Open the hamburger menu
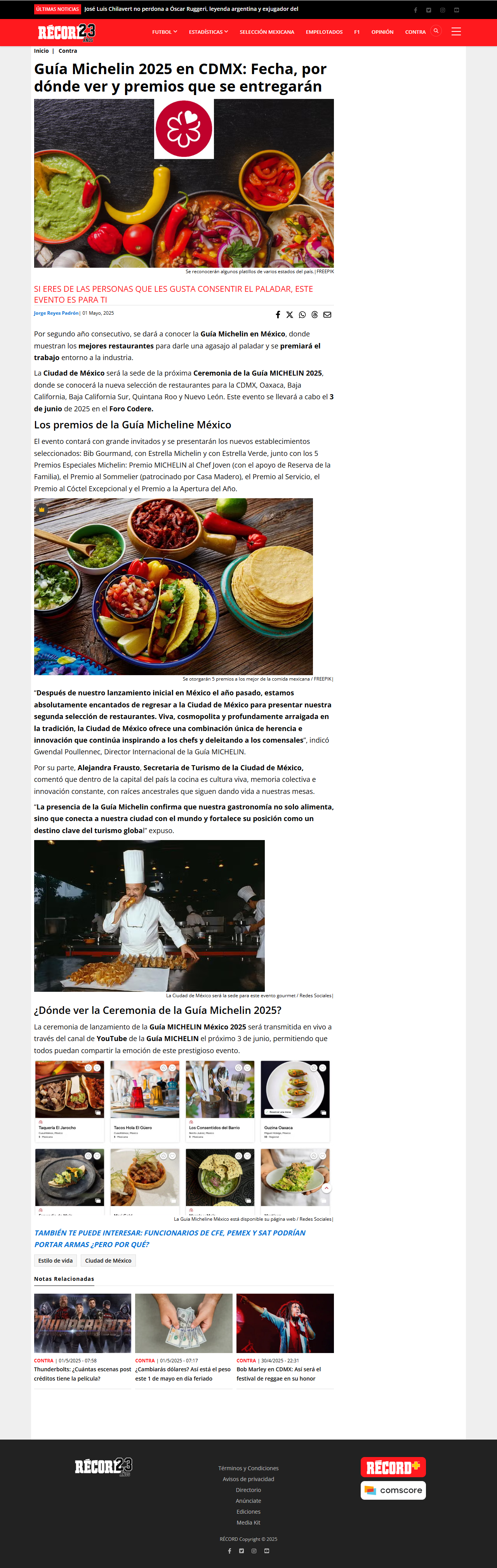 [455, 32]
